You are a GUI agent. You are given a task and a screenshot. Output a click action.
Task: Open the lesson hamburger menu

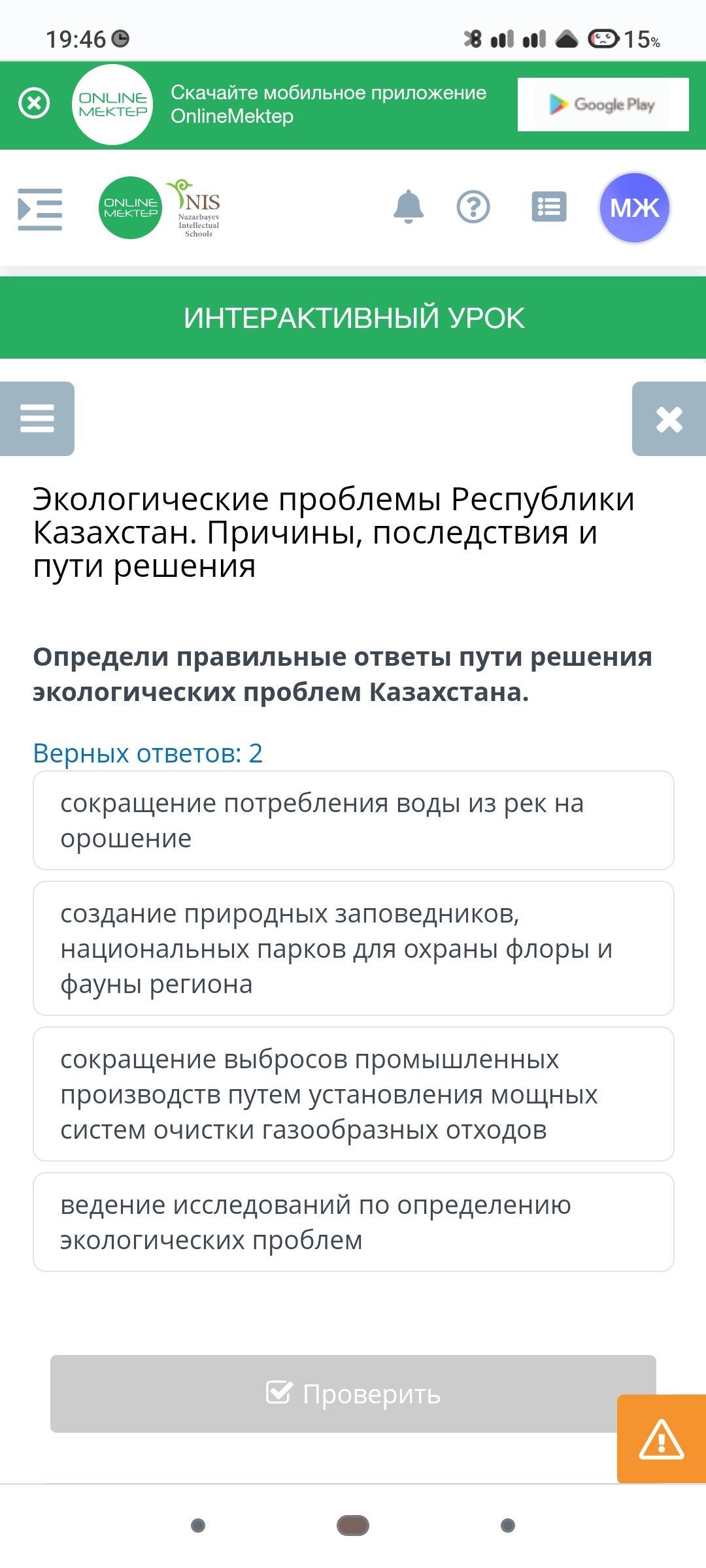(x=37, y=419)
